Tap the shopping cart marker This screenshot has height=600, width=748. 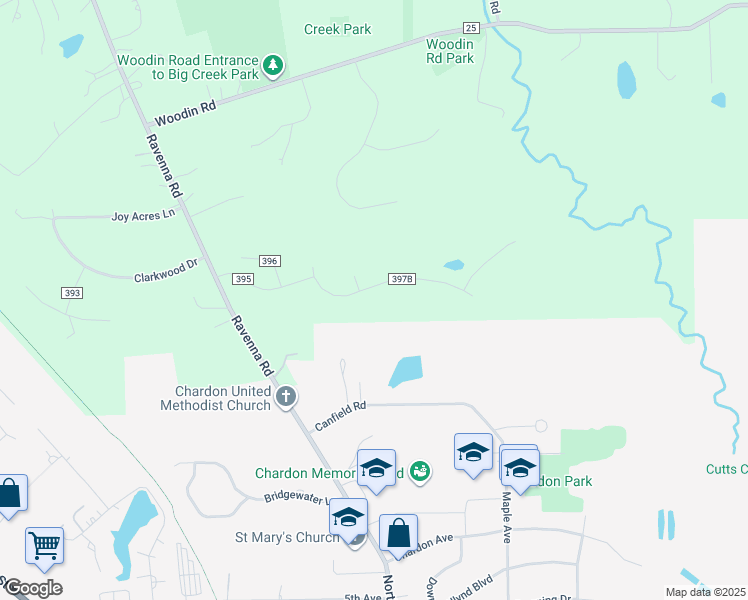pos(44,547)
